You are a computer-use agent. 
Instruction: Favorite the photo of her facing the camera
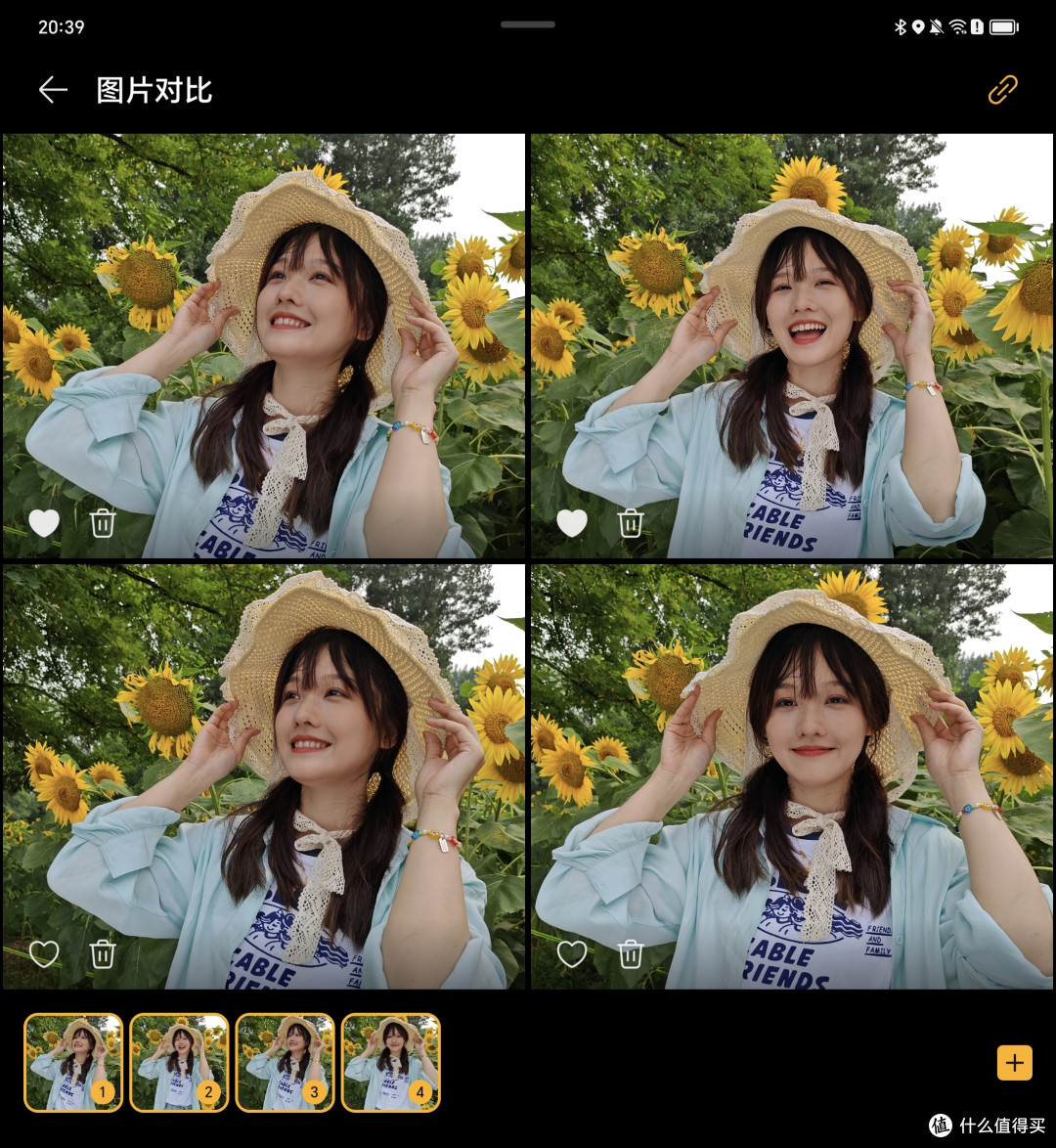tap(572, 953)
